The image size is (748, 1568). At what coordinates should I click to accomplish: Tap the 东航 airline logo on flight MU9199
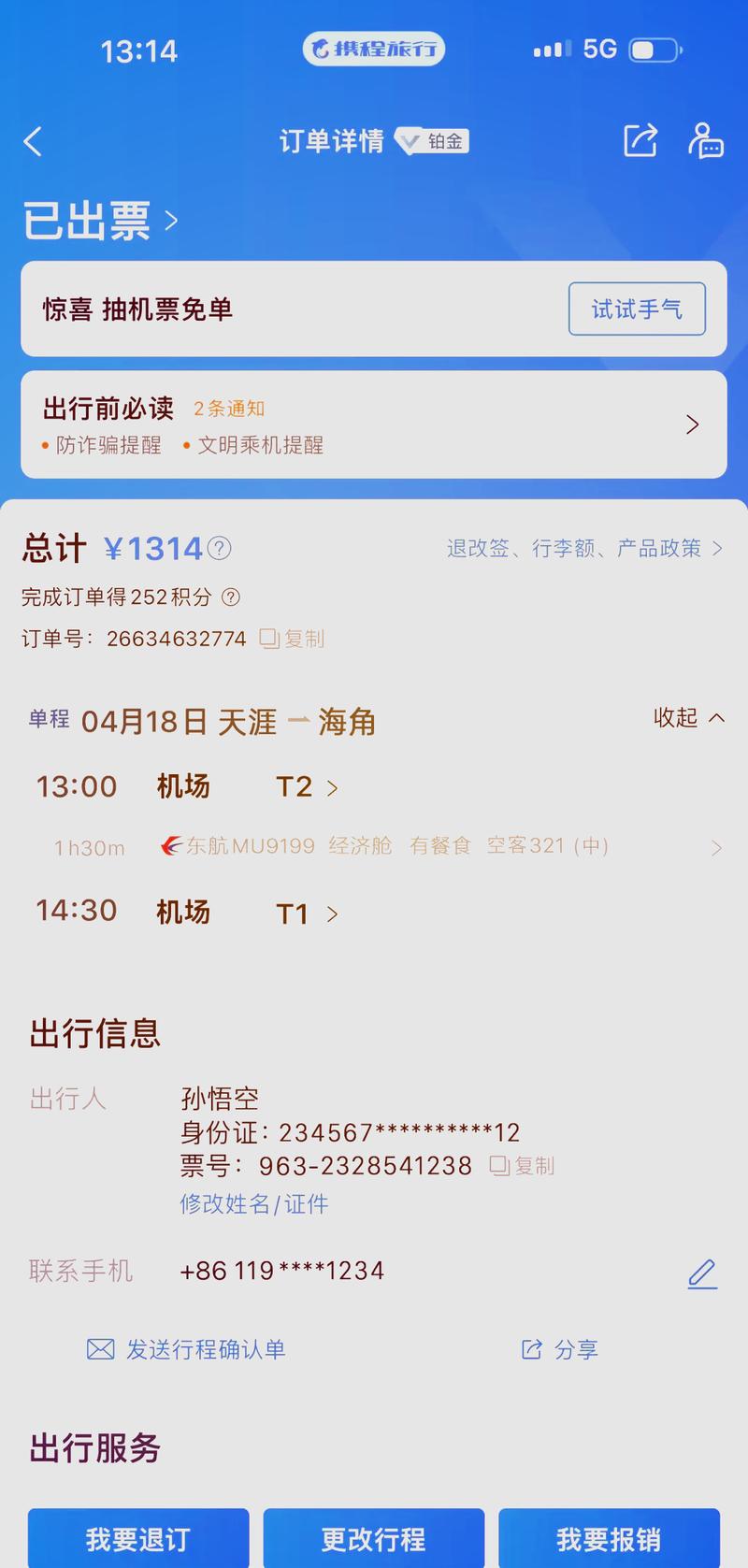coord(169,846)
